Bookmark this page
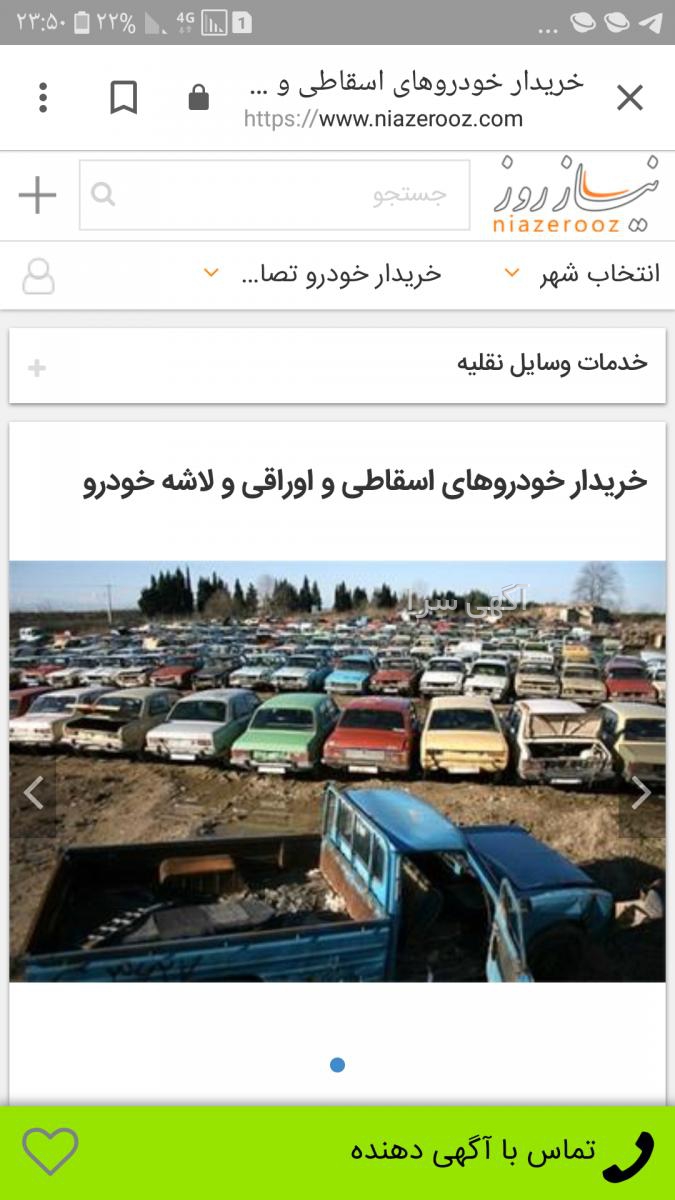Screen dimensions: 675x1200 click(x=124, y=98)
